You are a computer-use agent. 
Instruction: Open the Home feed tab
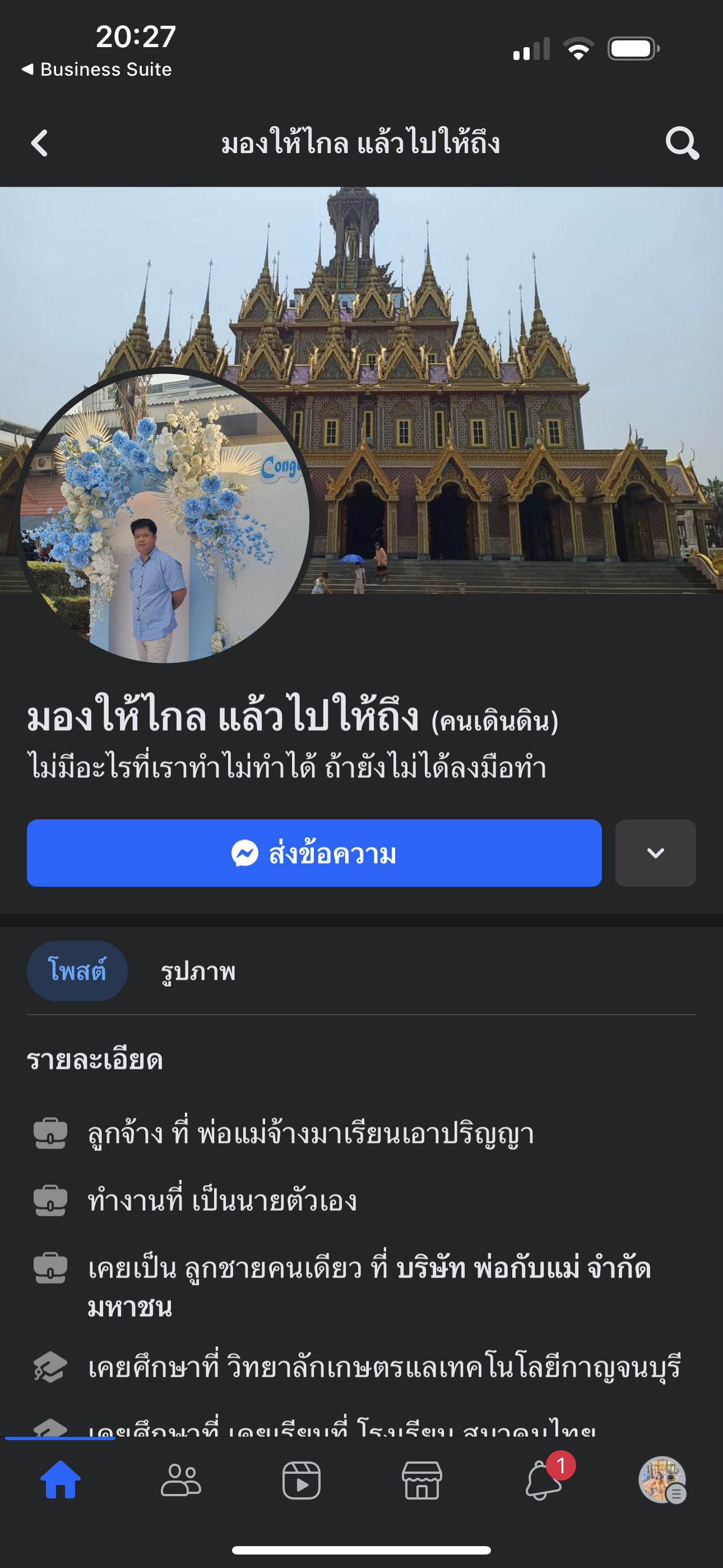(x=61, y=1481)
